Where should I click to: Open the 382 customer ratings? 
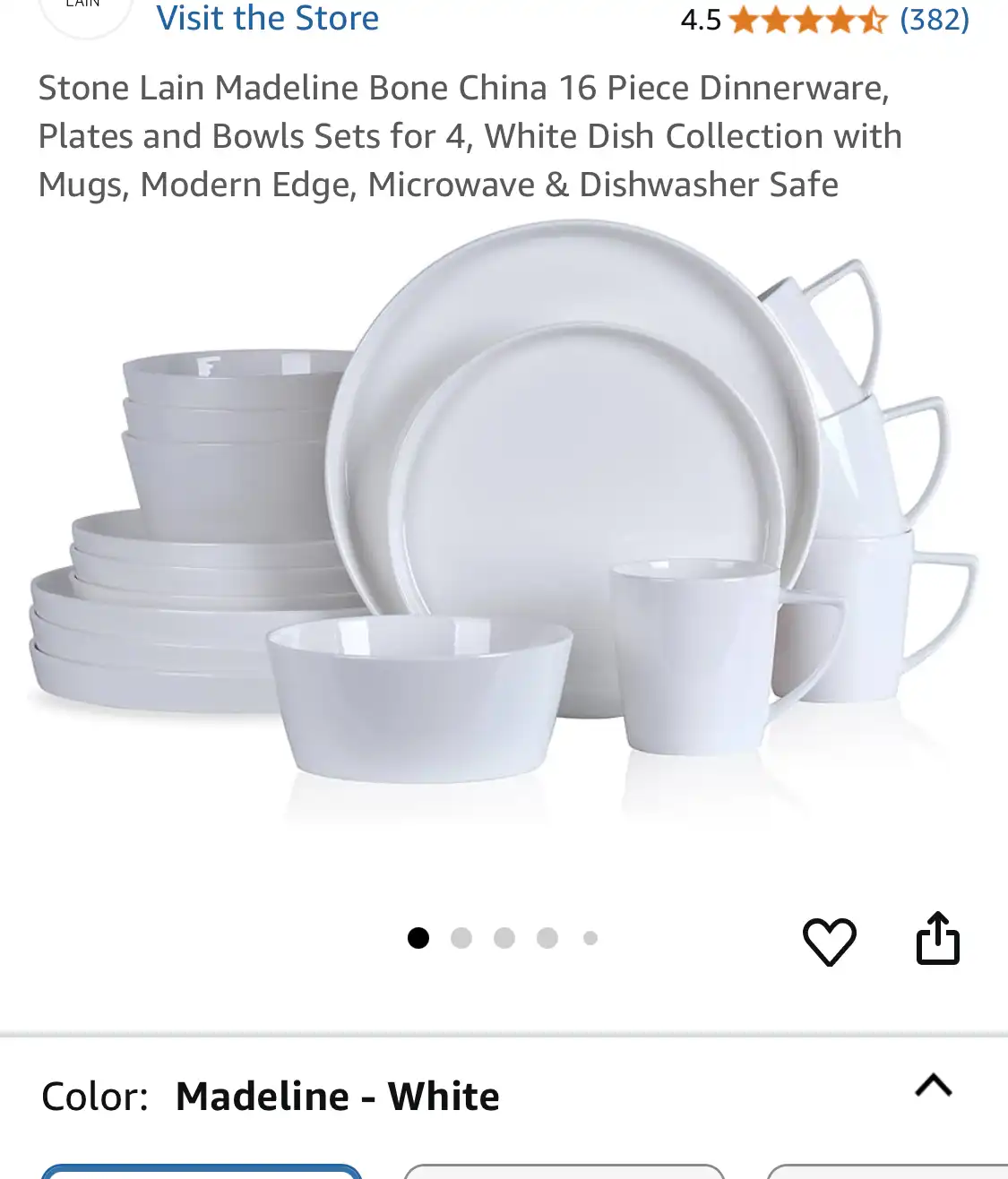934,19
